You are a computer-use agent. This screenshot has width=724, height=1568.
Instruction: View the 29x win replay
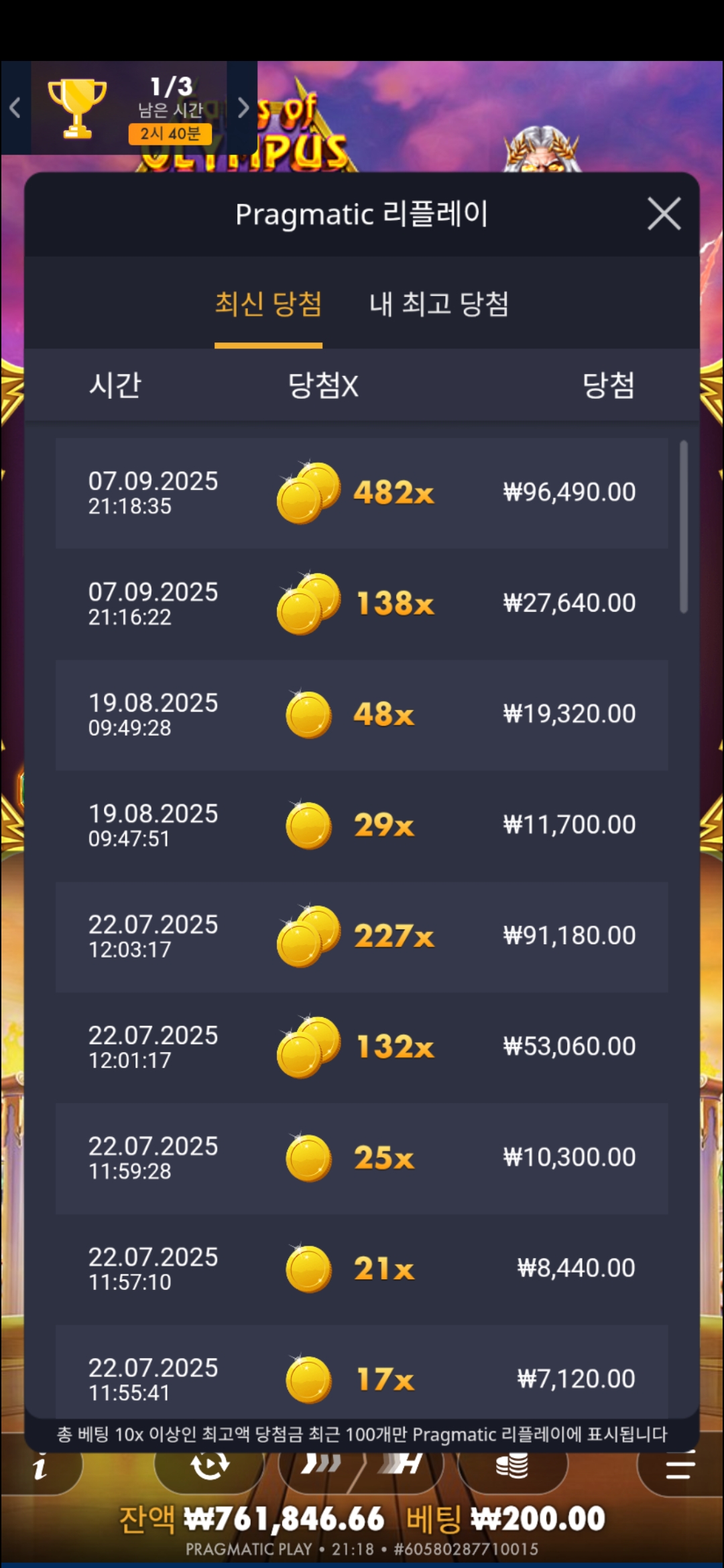coord(361,825)
